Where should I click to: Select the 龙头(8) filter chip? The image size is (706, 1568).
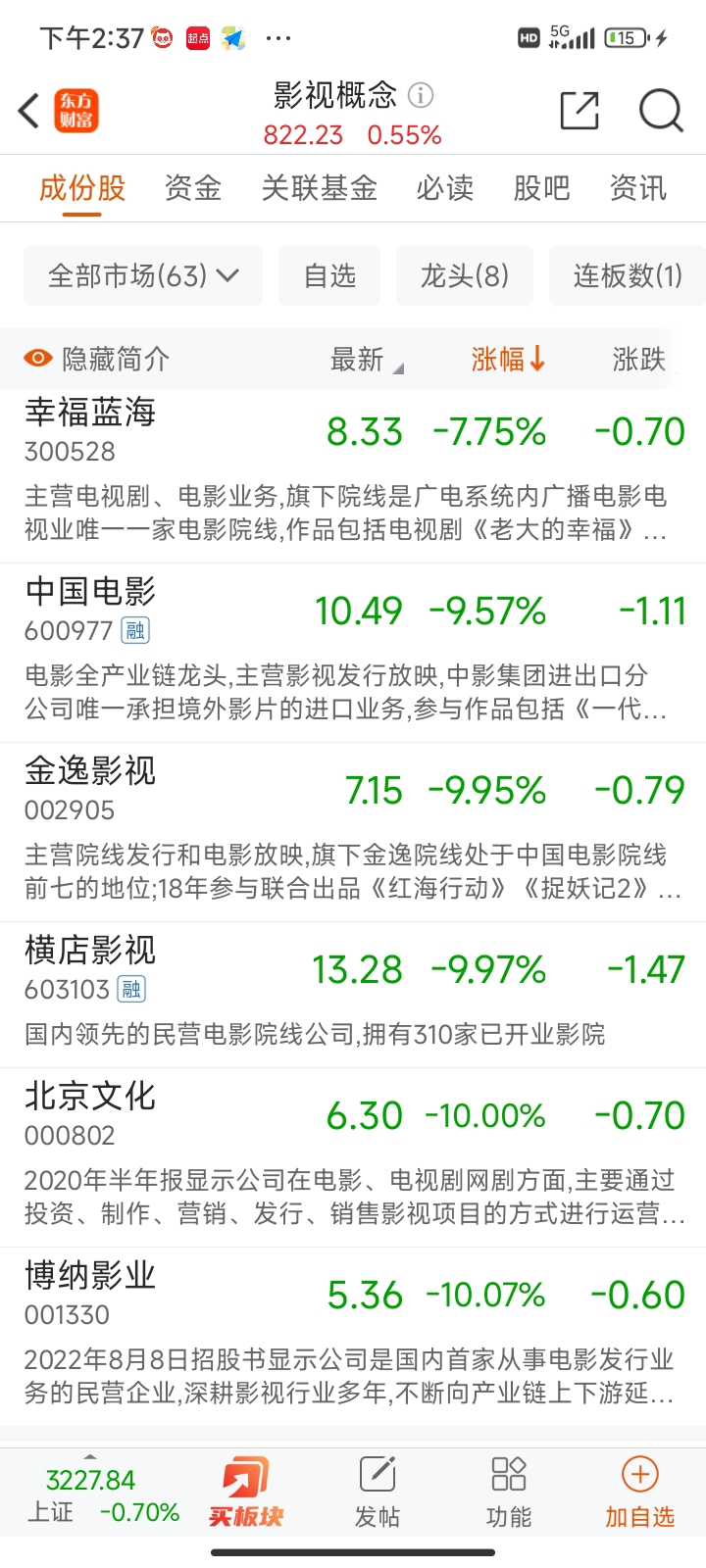[465, 275]
